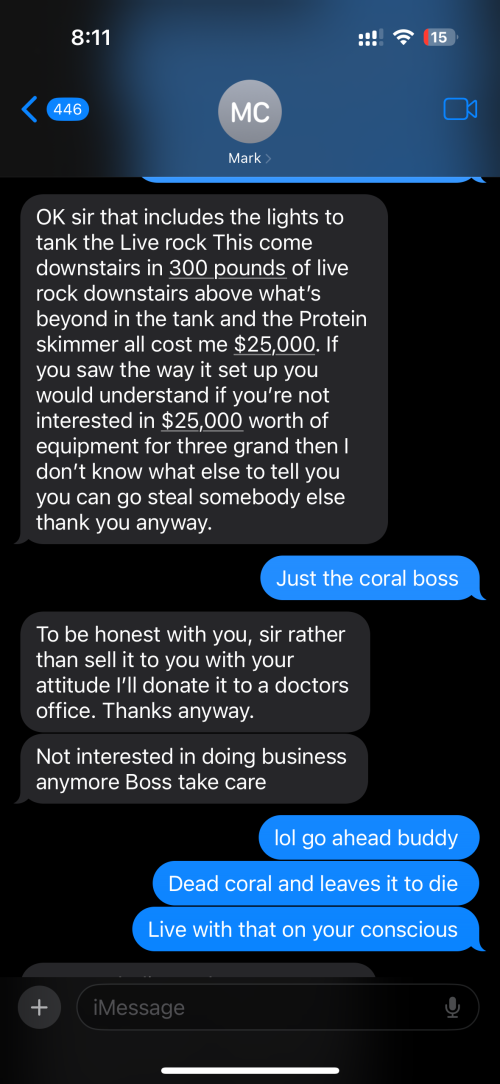Go back to the messages list
Image resolution: width=500 pixels, height=1084 pixels.
coord(54,109)
